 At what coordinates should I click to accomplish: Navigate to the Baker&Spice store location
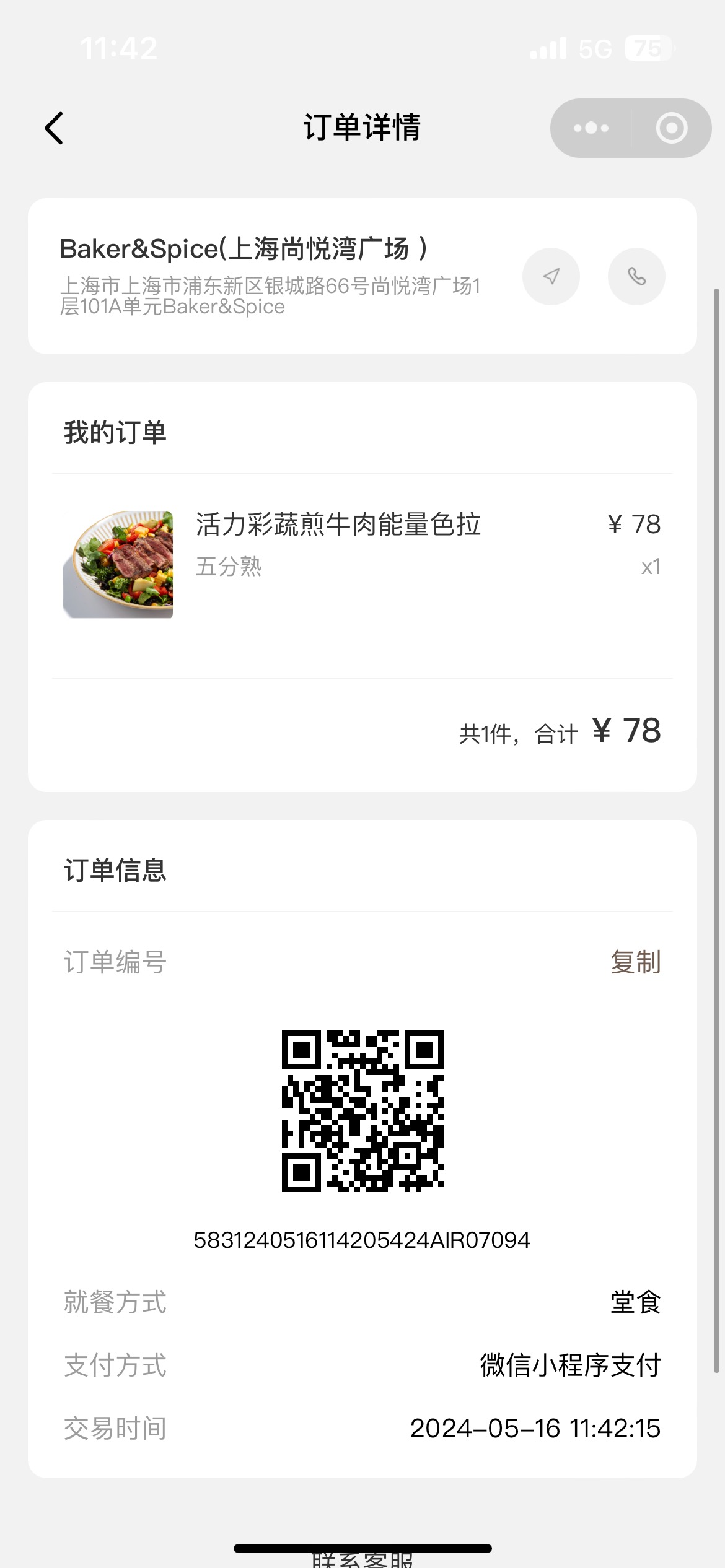click(x=551, y=276)
